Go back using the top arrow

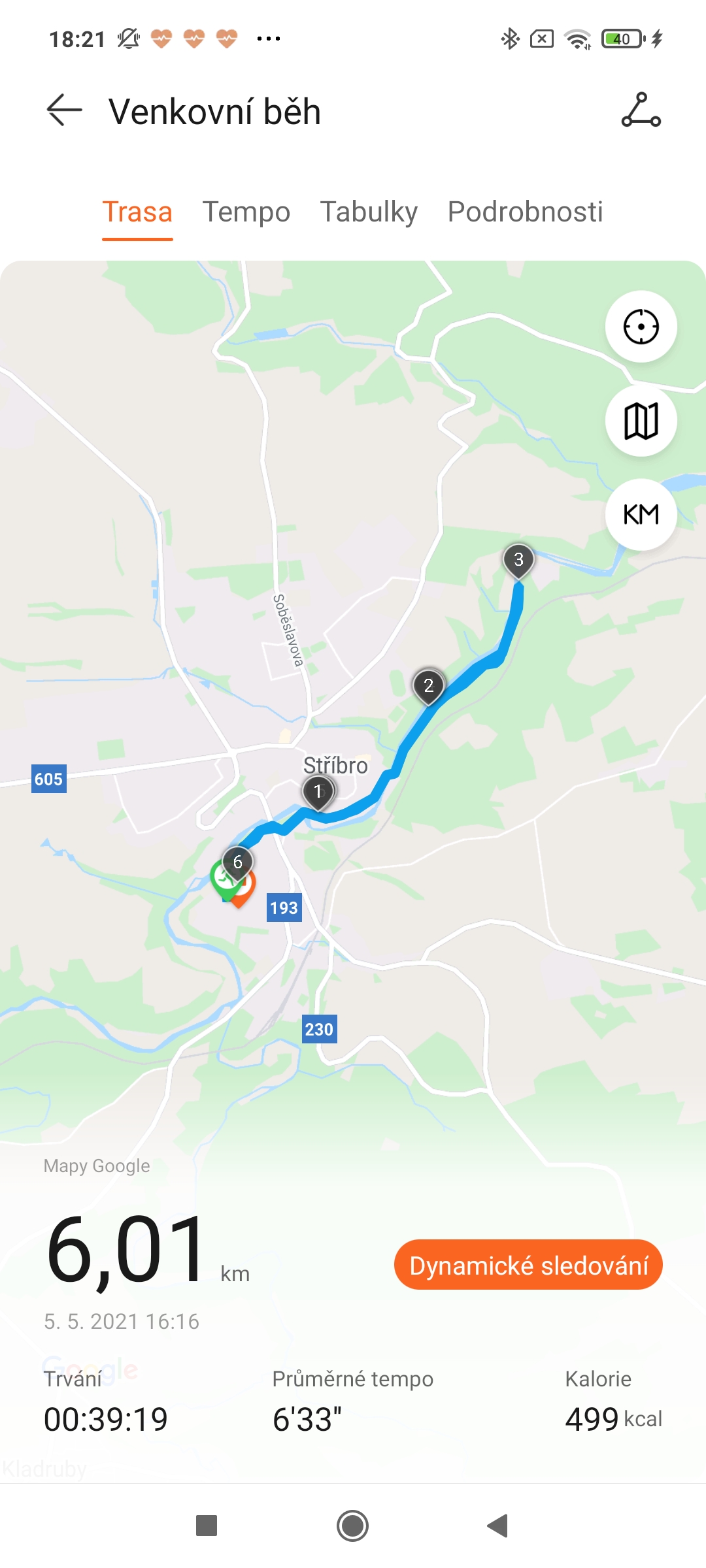click(x=64, y=110)
